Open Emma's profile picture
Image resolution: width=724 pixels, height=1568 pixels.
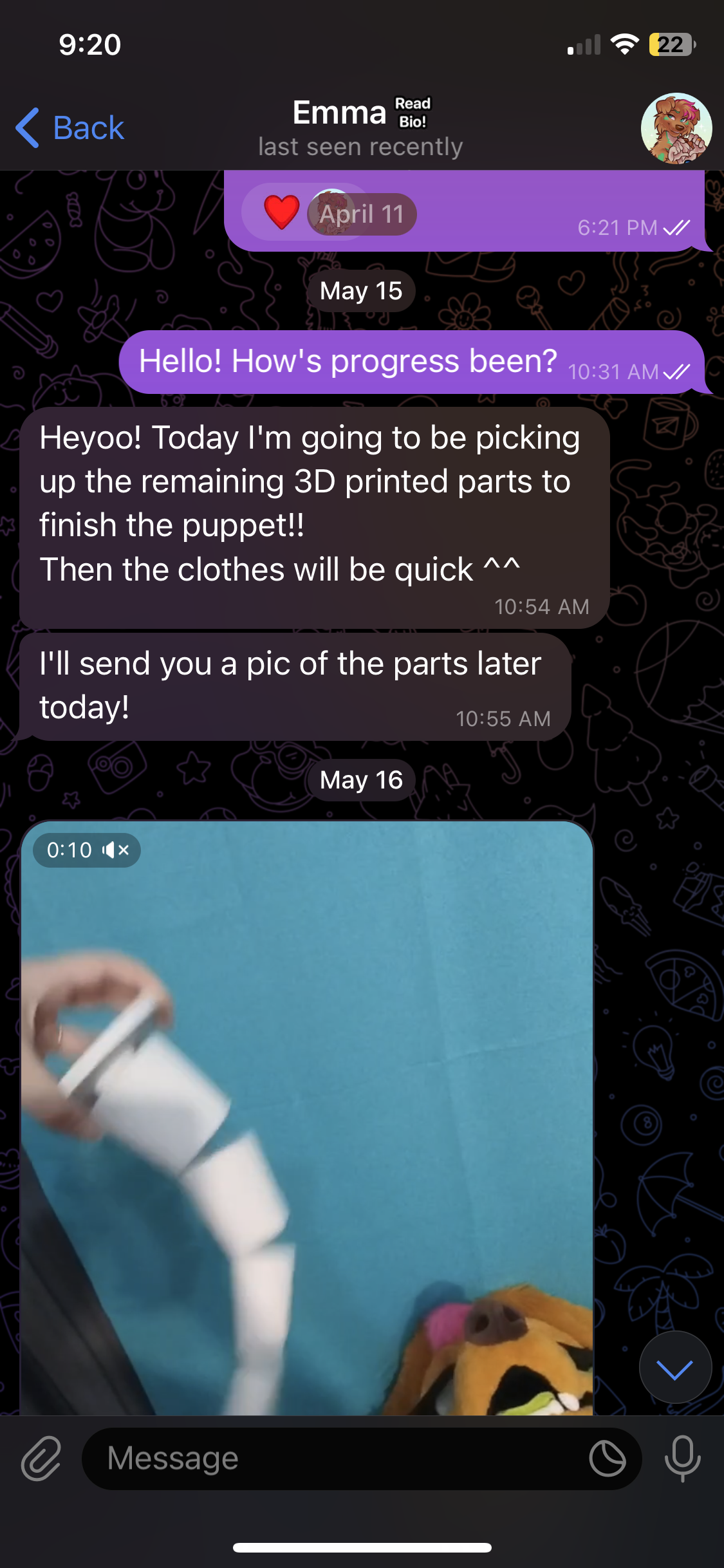coord(676,128)
